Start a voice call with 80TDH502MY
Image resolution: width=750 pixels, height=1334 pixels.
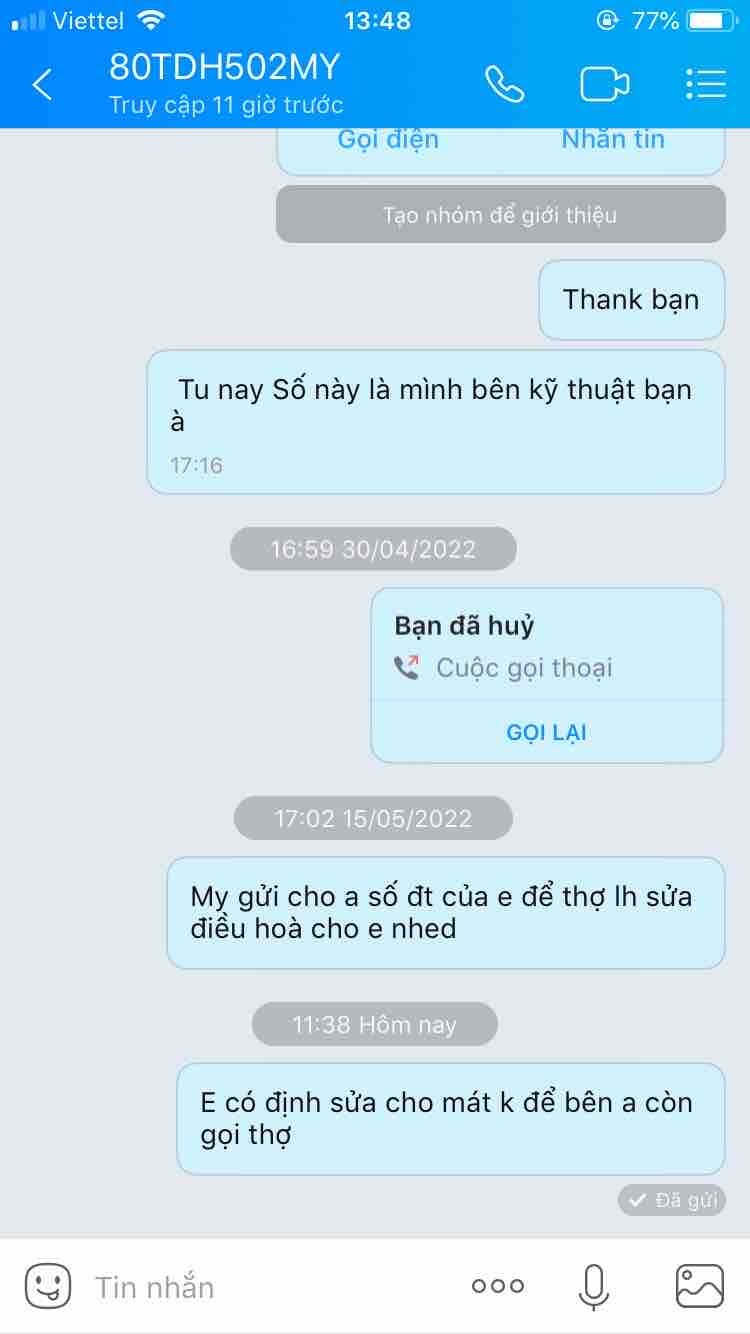pos(504,85)
